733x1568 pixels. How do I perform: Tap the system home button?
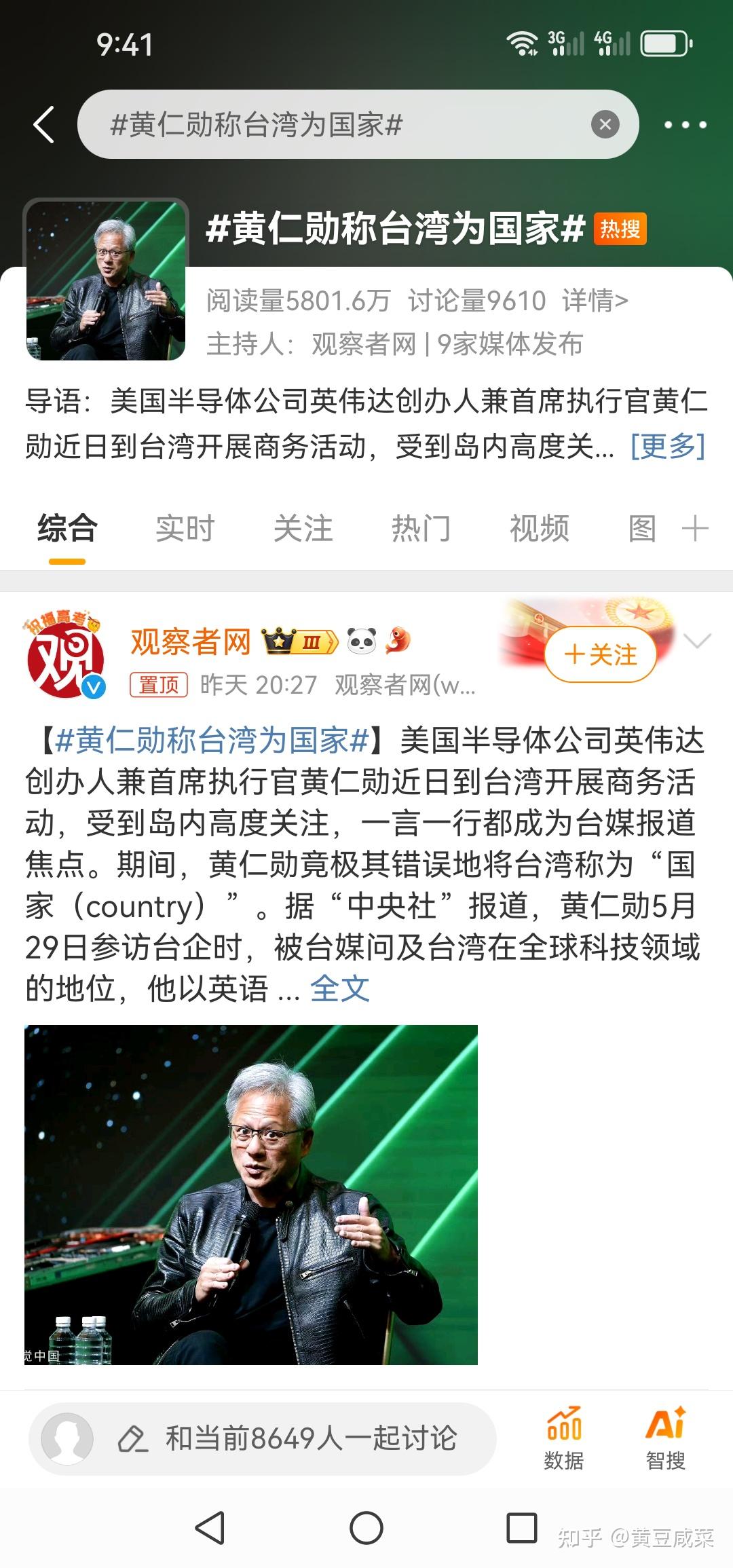366,1529
